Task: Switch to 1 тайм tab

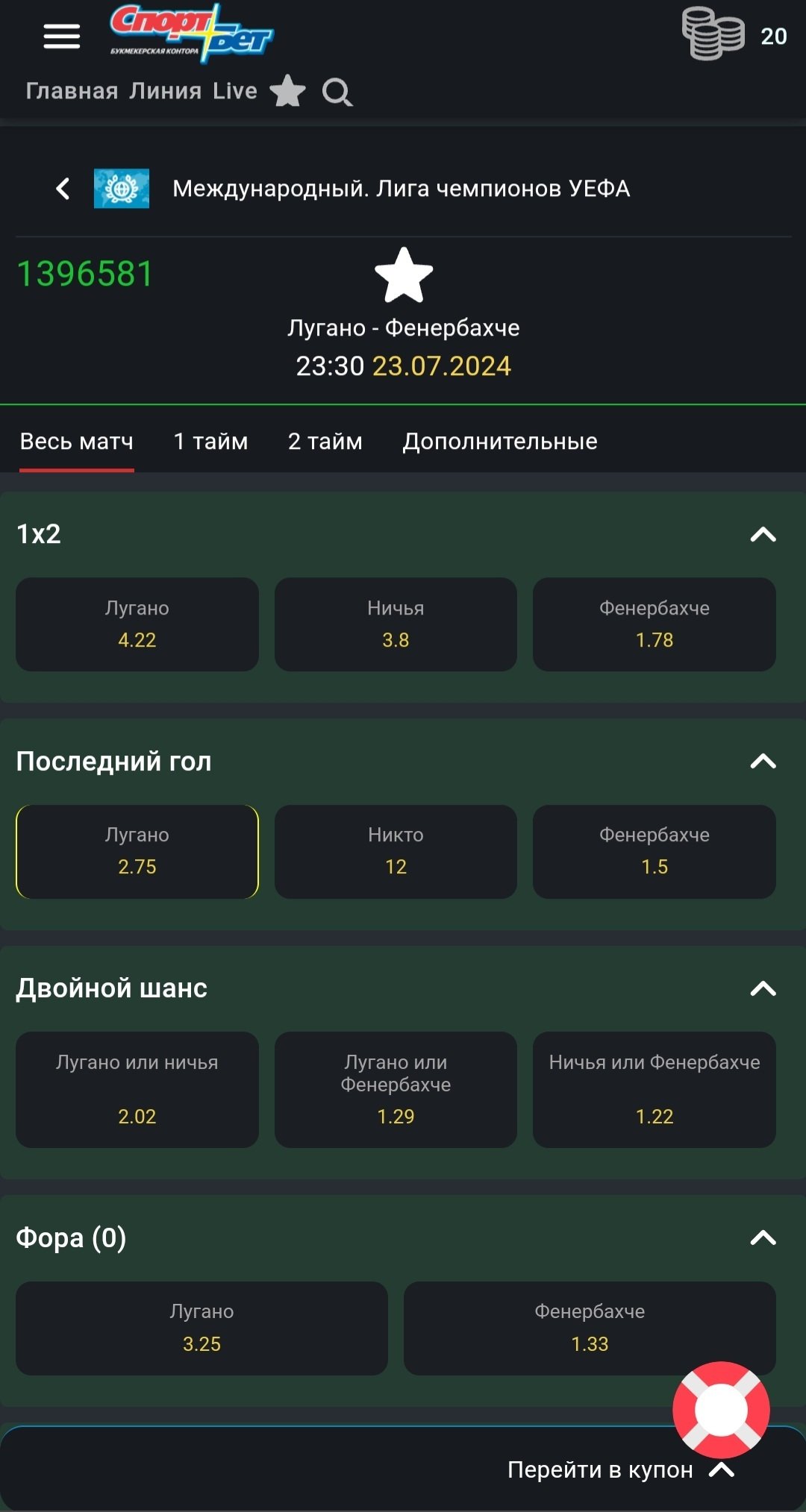Action: click(x=210, y=442)
